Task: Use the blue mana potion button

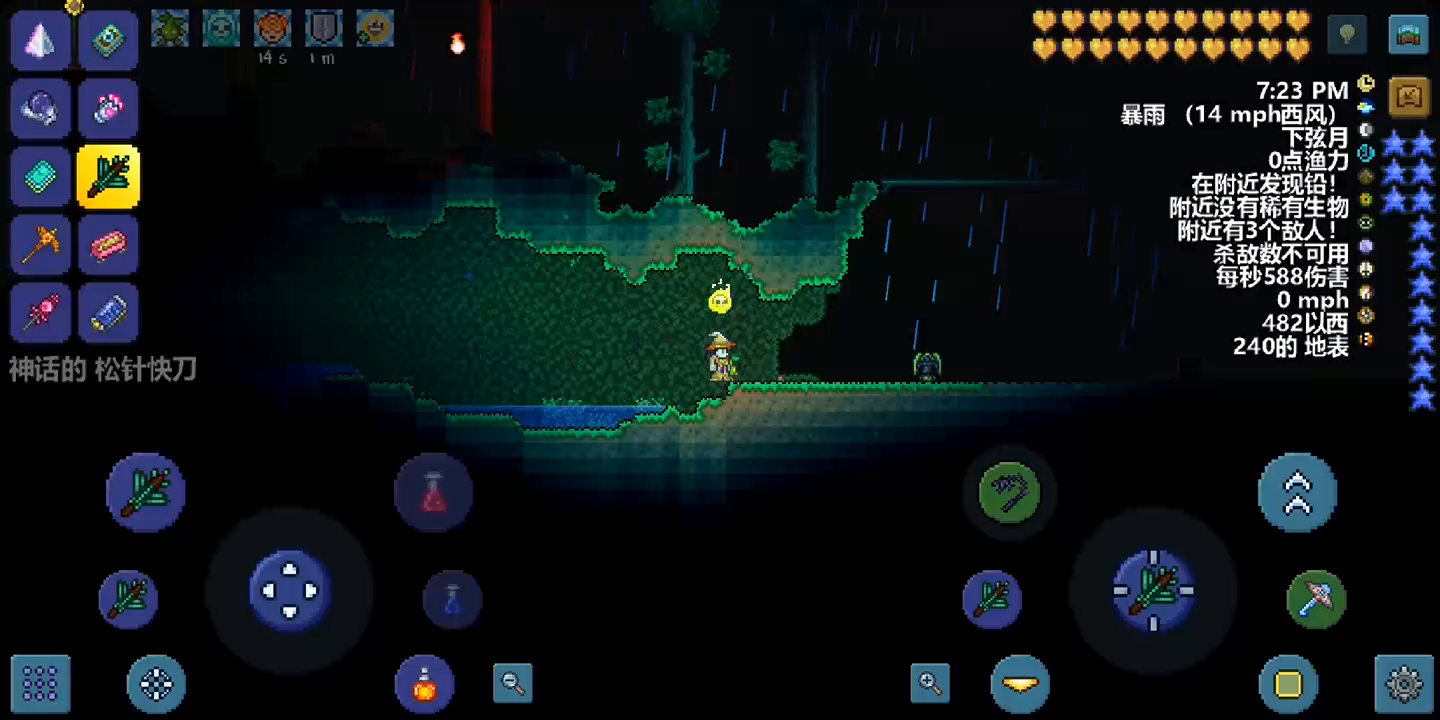Action: pos(452,600)
